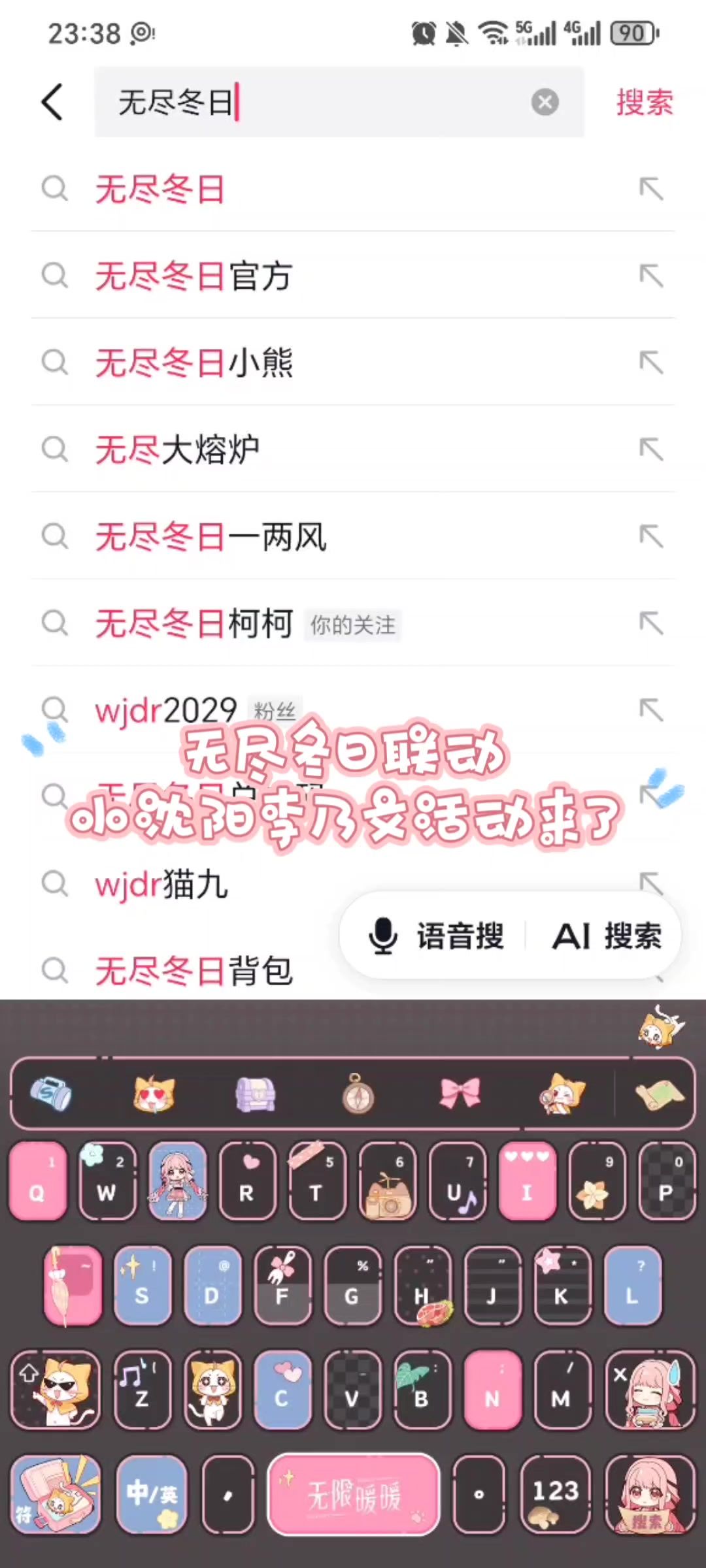The width and height of the screenshot is (706, 1568).
Task: Go back using the top-left arrow
Action: (52, 102)
